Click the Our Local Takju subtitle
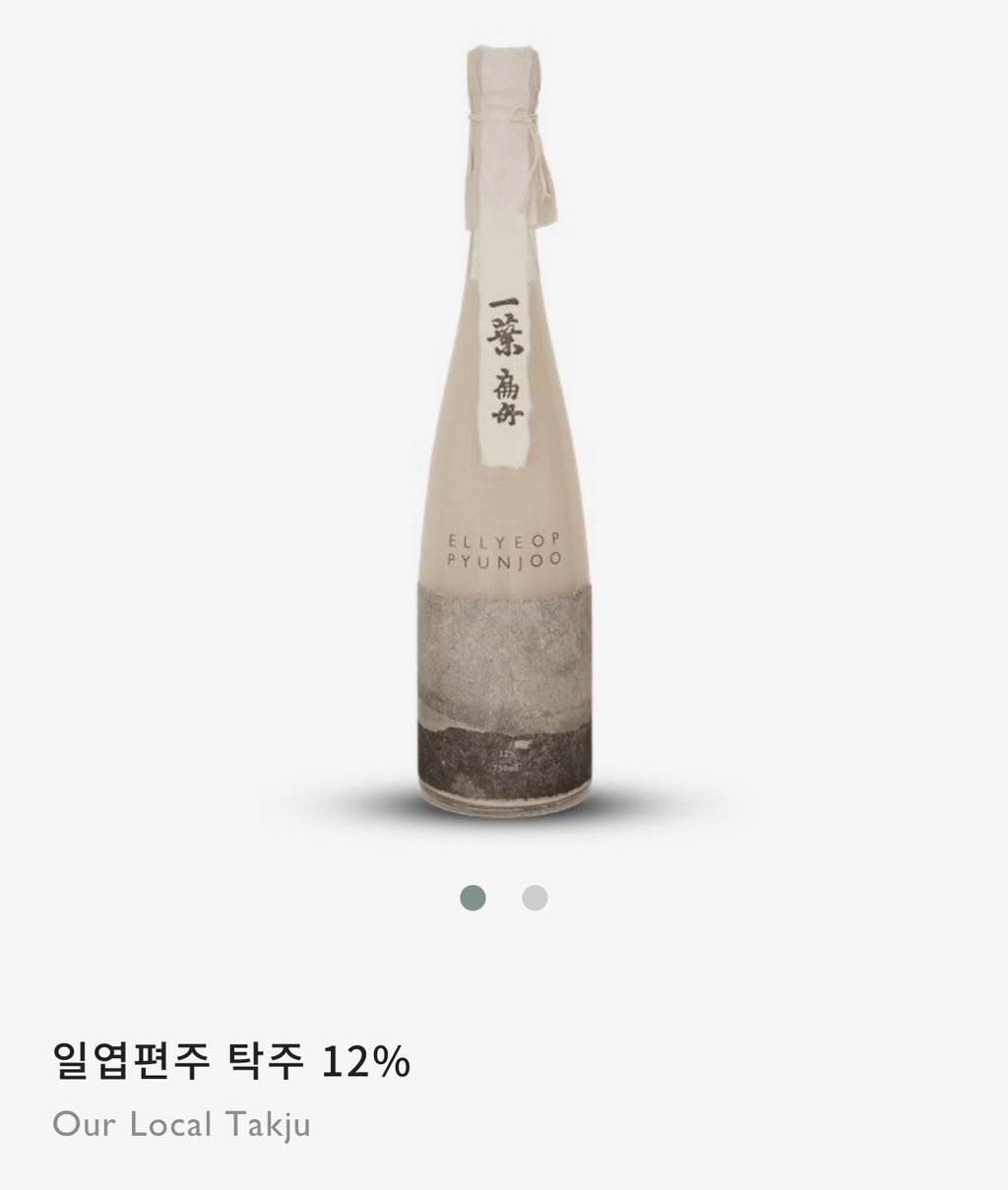 click(182, 1124)
